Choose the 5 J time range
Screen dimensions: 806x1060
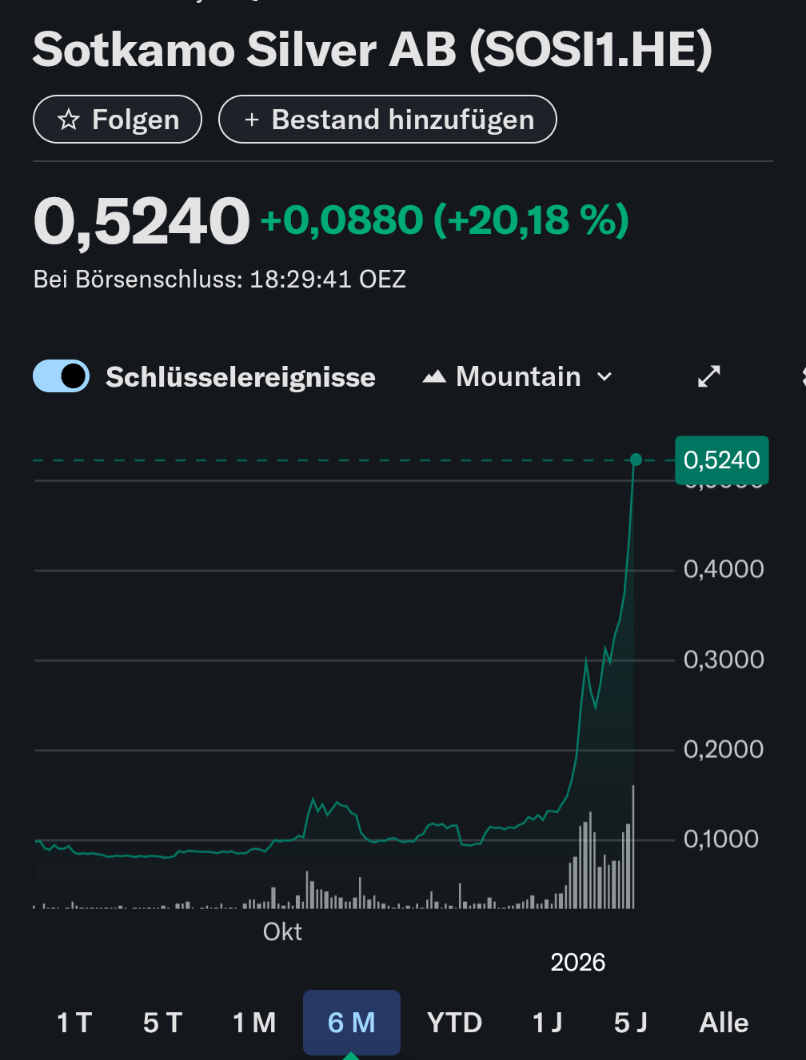click(x=631, y=1022)
